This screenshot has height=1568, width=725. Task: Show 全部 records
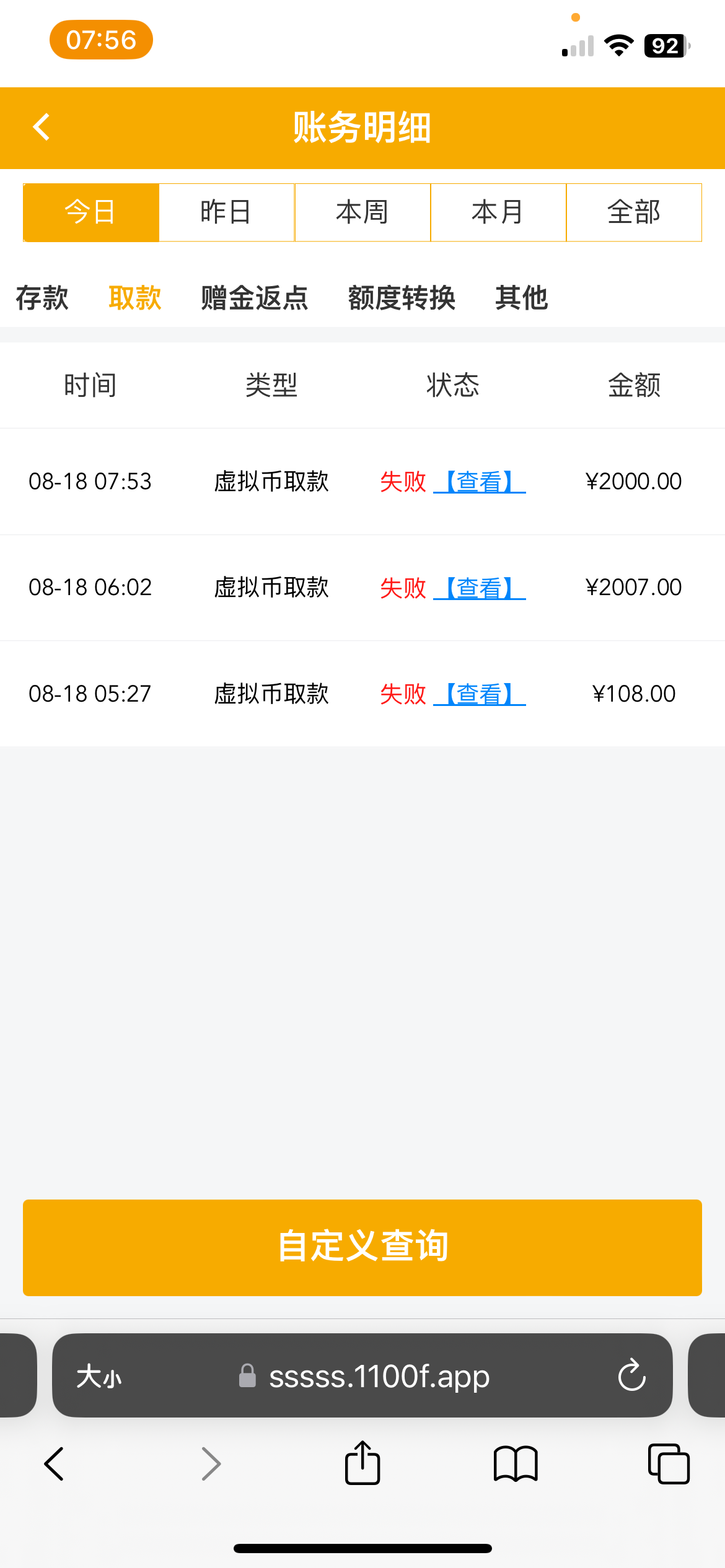click(634, 212)
